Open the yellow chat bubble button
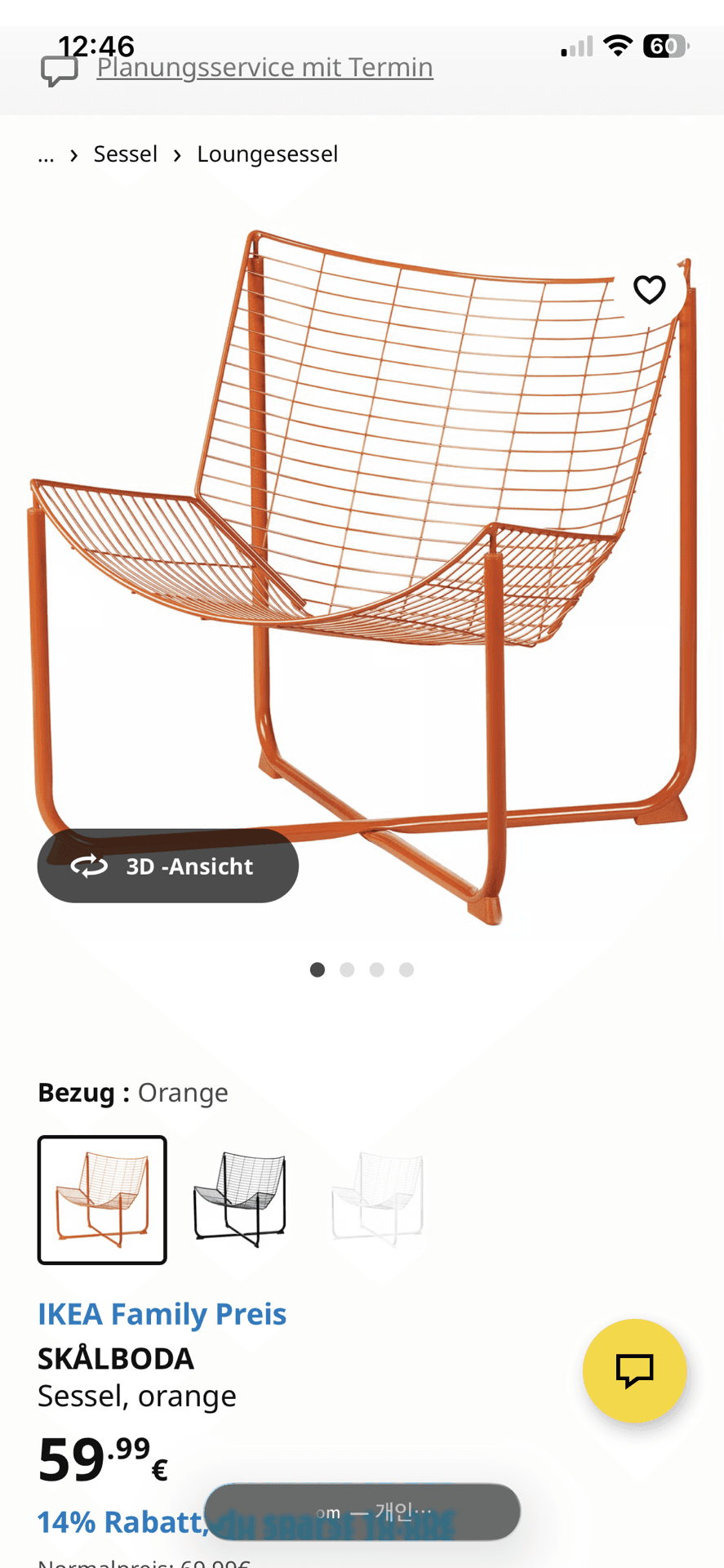This screenshot has width=724, height=1568. click(x=634, y=1370)
